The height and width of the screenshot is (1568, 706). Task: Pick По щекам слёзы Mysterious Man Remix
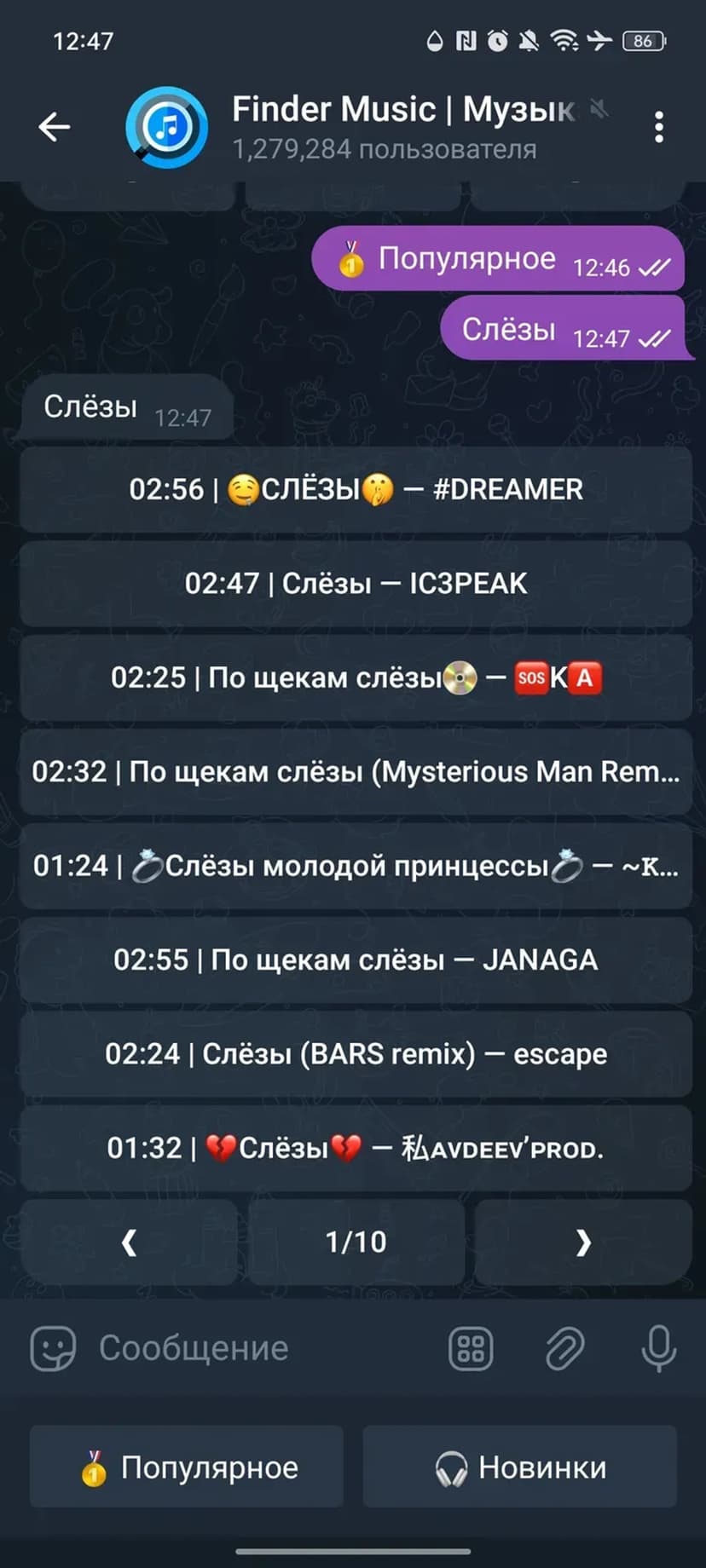(356, 772)
